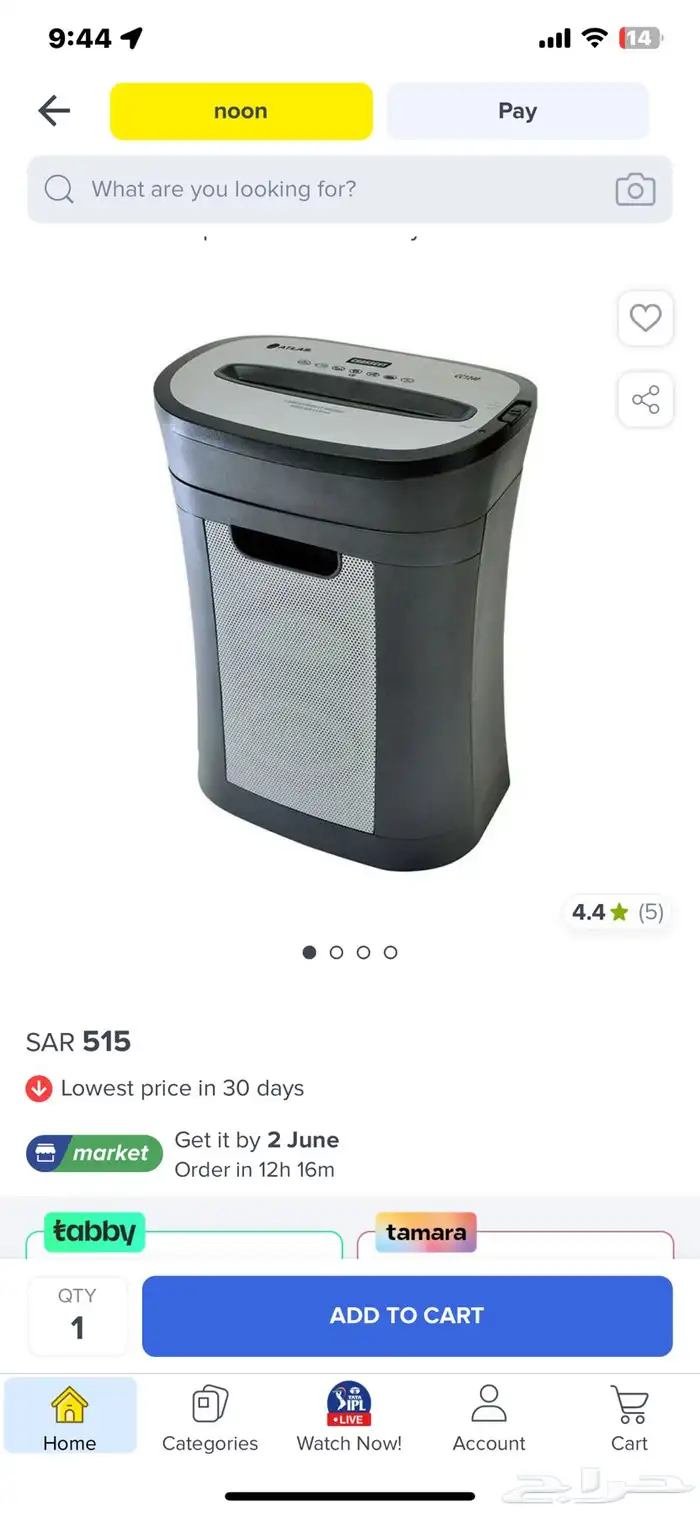
Task: Go back using the arrow icon
Action: [x=54, y=111]
